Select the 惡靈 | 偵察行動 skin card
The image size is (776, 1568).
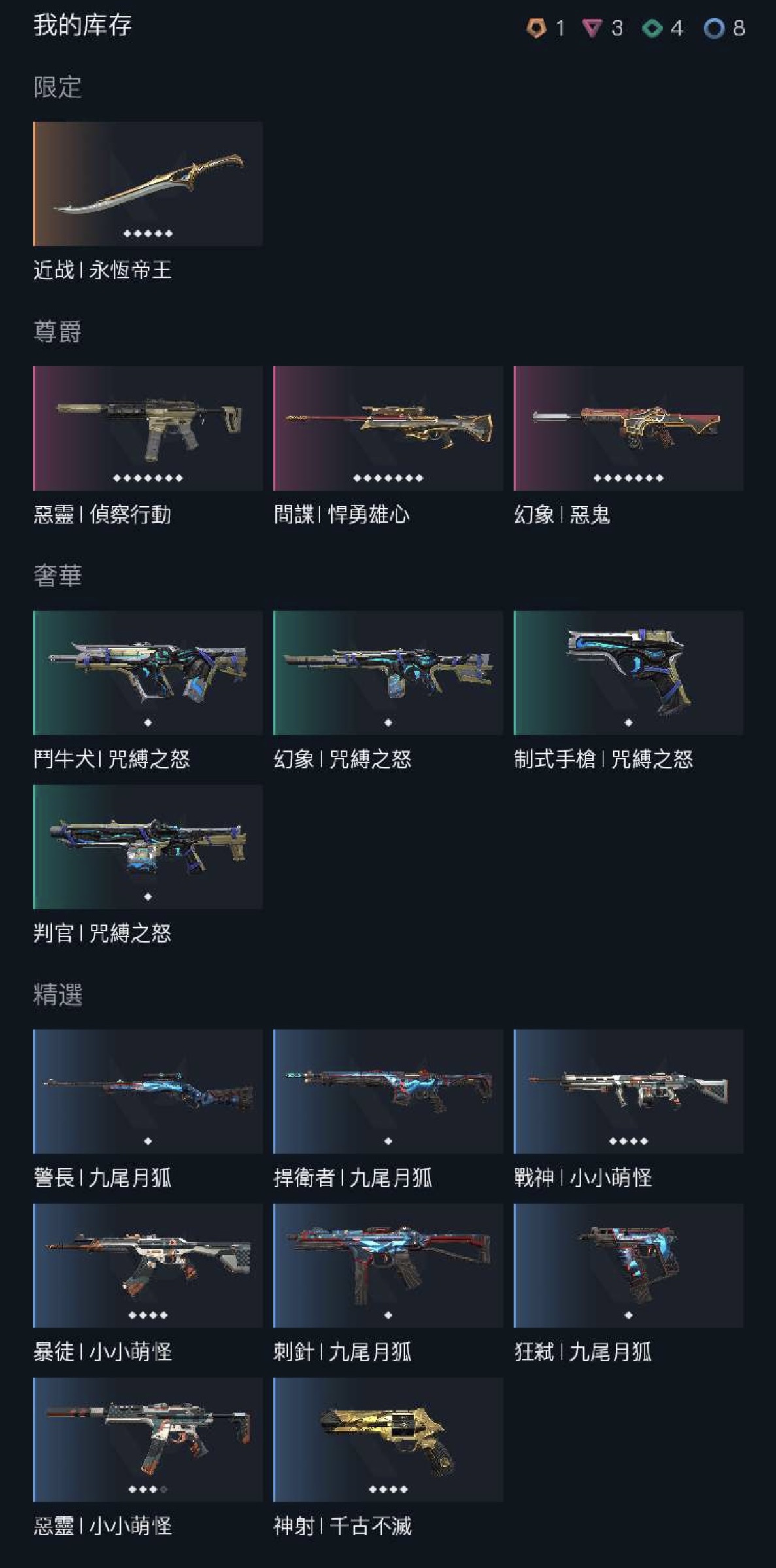[148, 428]
